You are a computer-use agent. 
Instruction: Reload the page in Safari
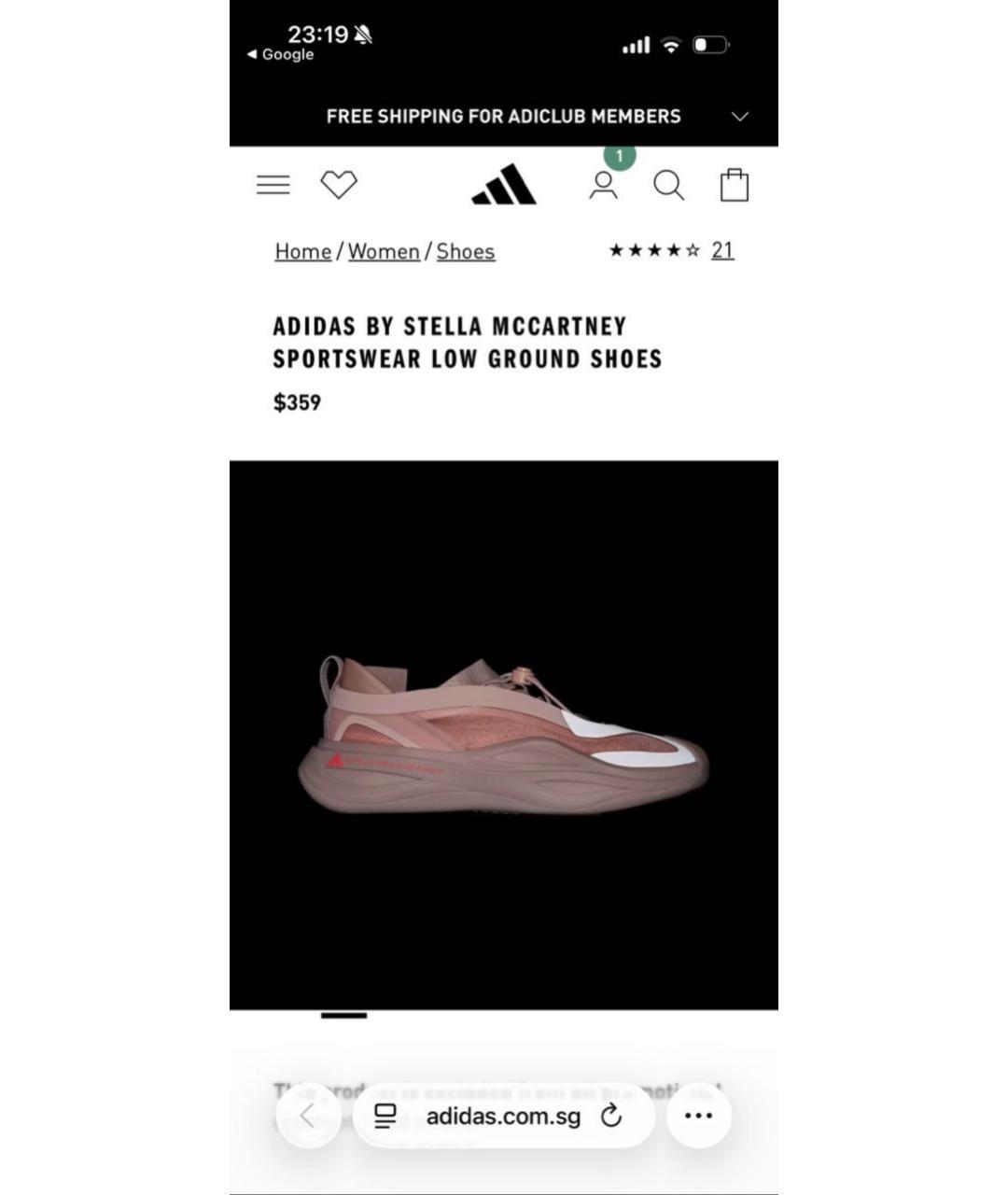click(x=611, y=1116)
